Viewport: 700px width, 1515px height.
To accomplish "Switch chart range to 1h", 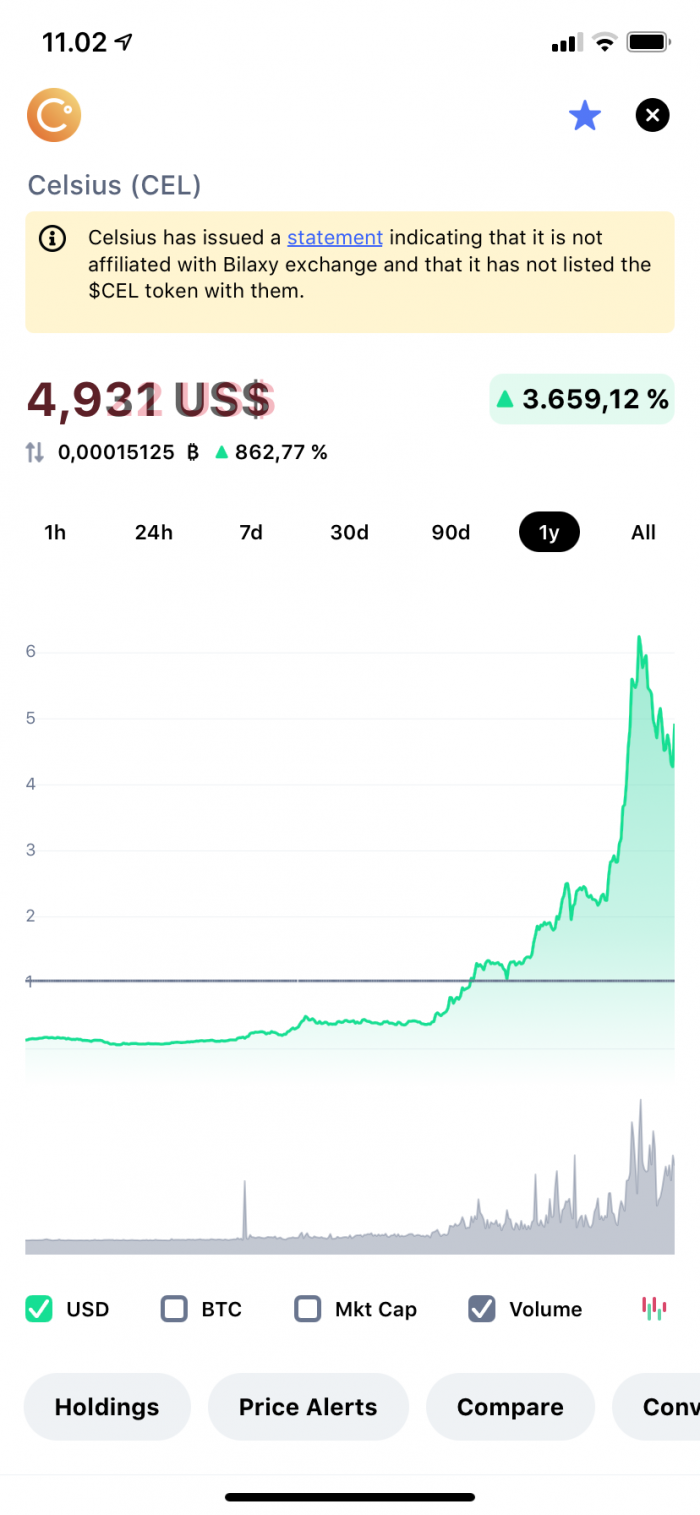I will pyautogui.click(x=55, y=532).
